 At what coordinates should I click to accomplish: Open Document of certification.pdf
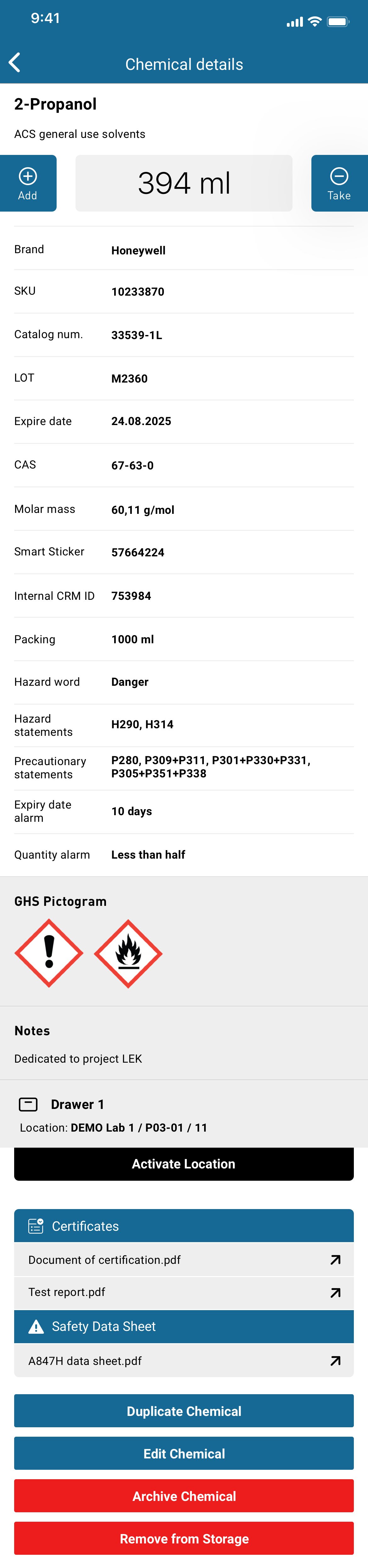pos(184,1259)
